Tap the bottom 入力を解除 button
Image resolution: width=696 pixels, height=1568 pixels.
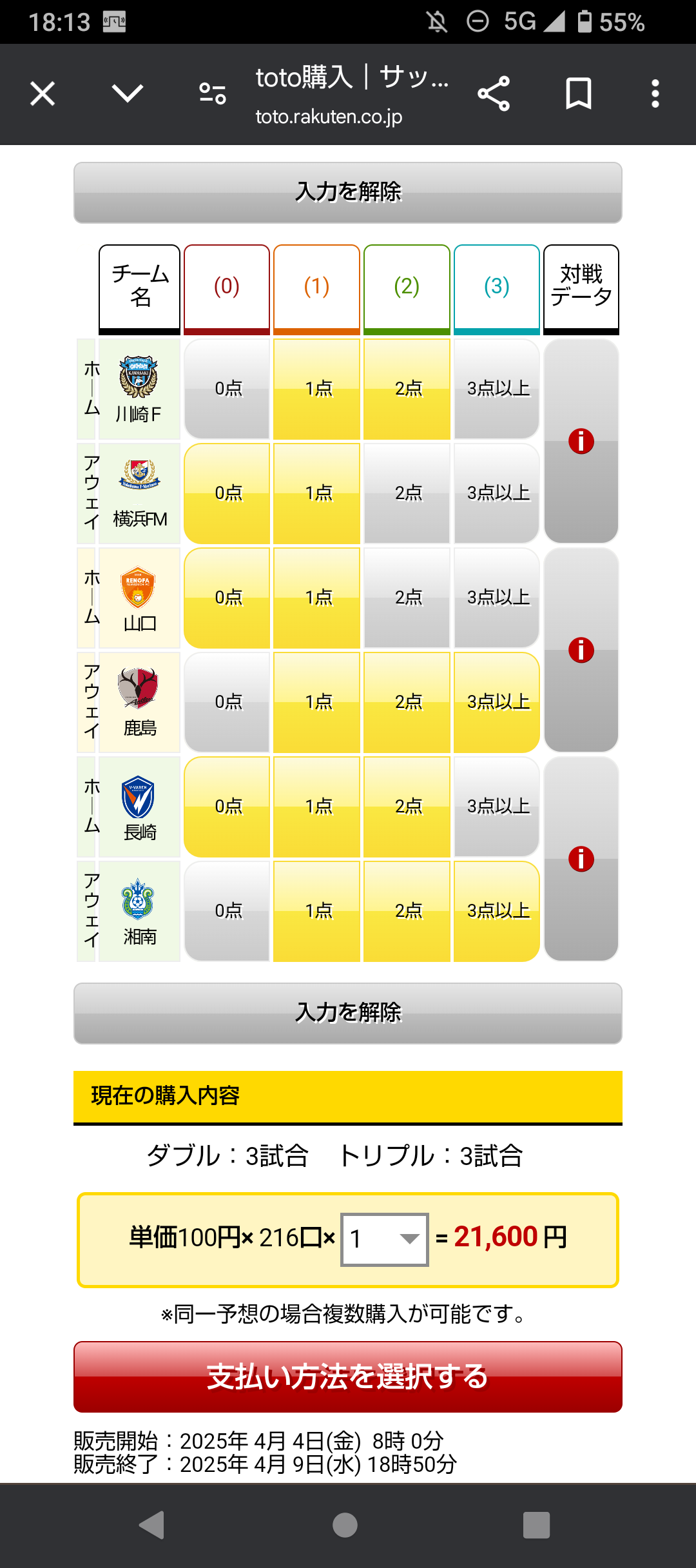tap(348, 1013)
